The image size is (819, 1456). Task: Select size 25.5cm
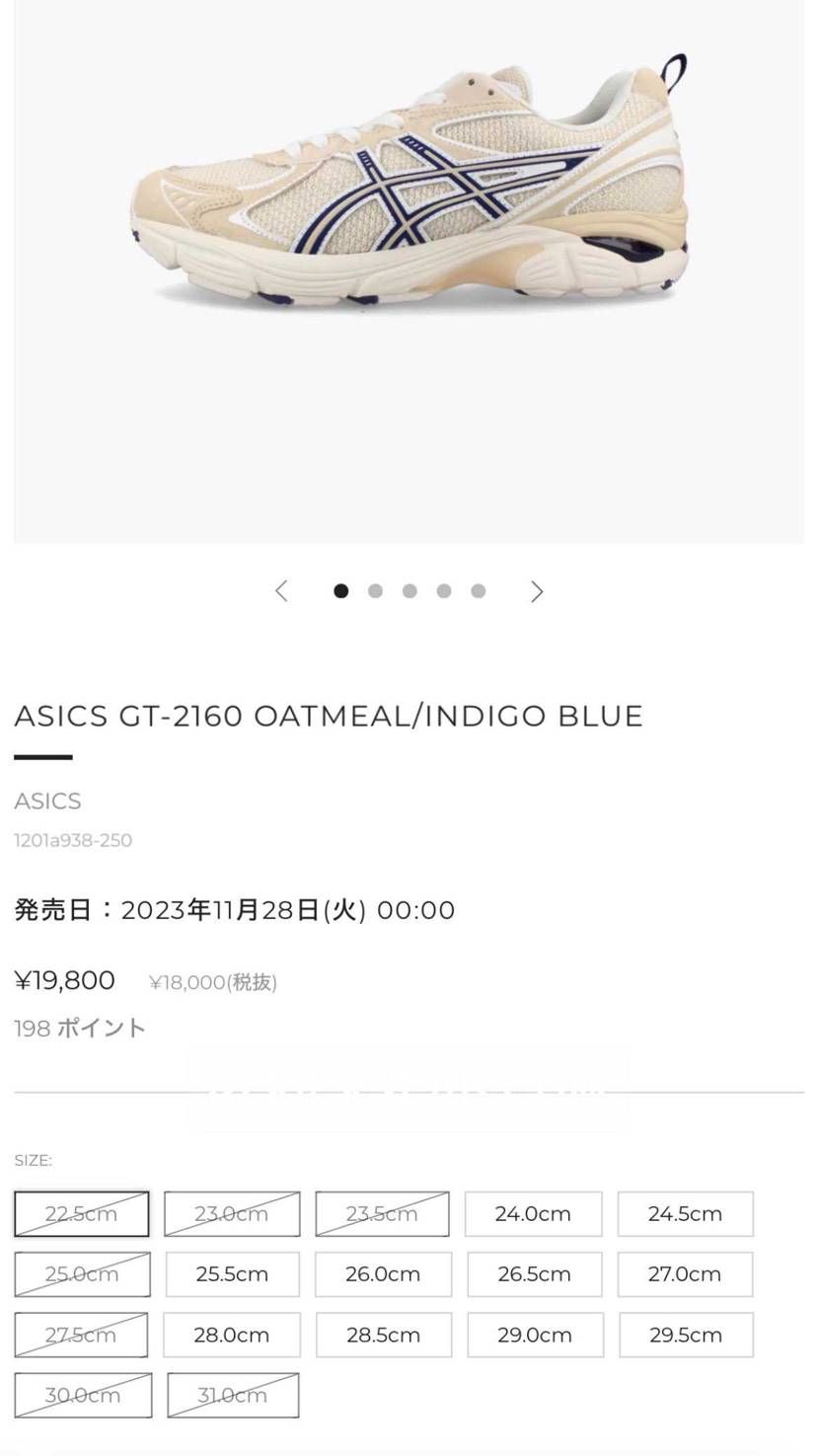click(232, 1274)
